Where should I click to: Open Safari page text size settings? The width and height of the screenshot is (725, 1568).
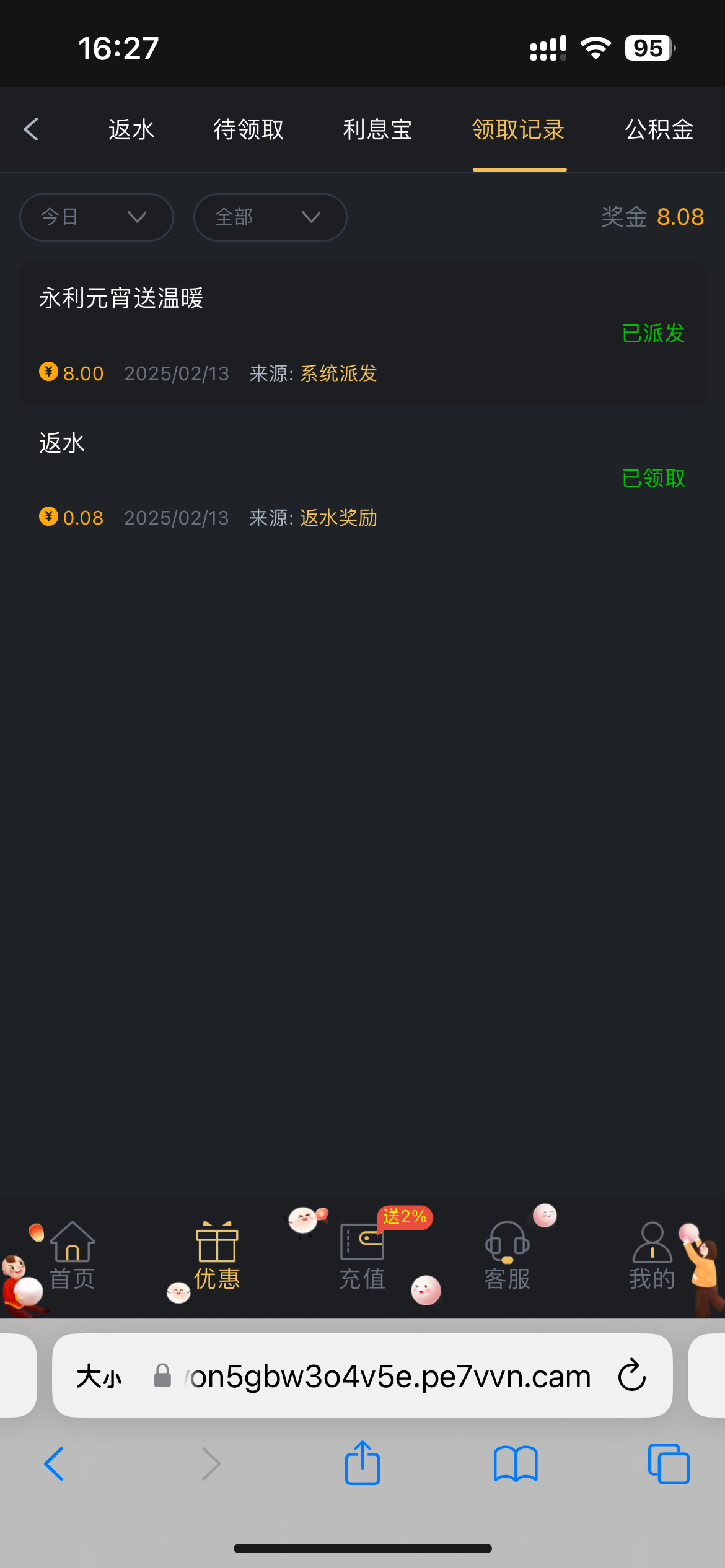(x=99, y=1376)
